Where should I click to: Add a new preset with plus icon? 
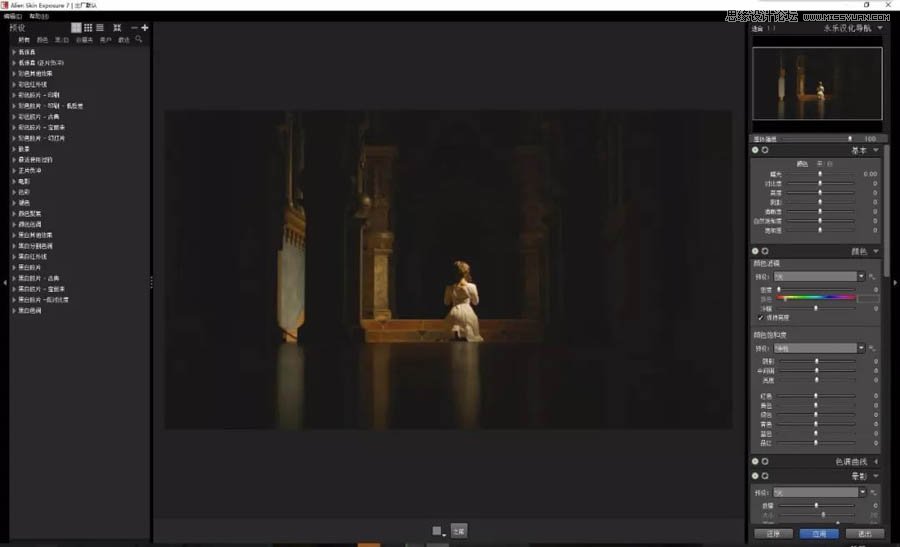pyautogui.click(x=144, y=28)
